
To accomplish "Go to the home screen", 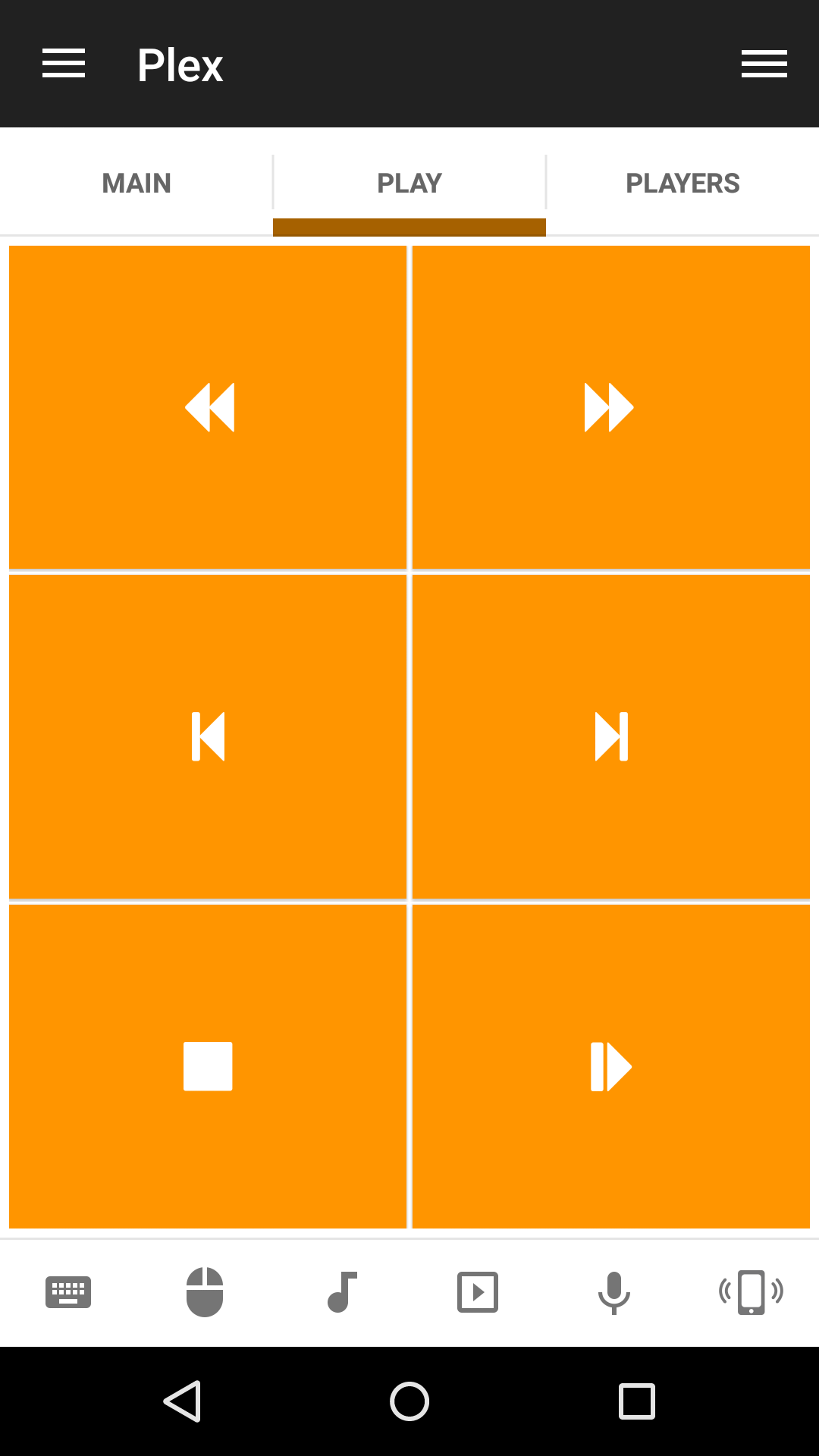I will (409, 1401).
